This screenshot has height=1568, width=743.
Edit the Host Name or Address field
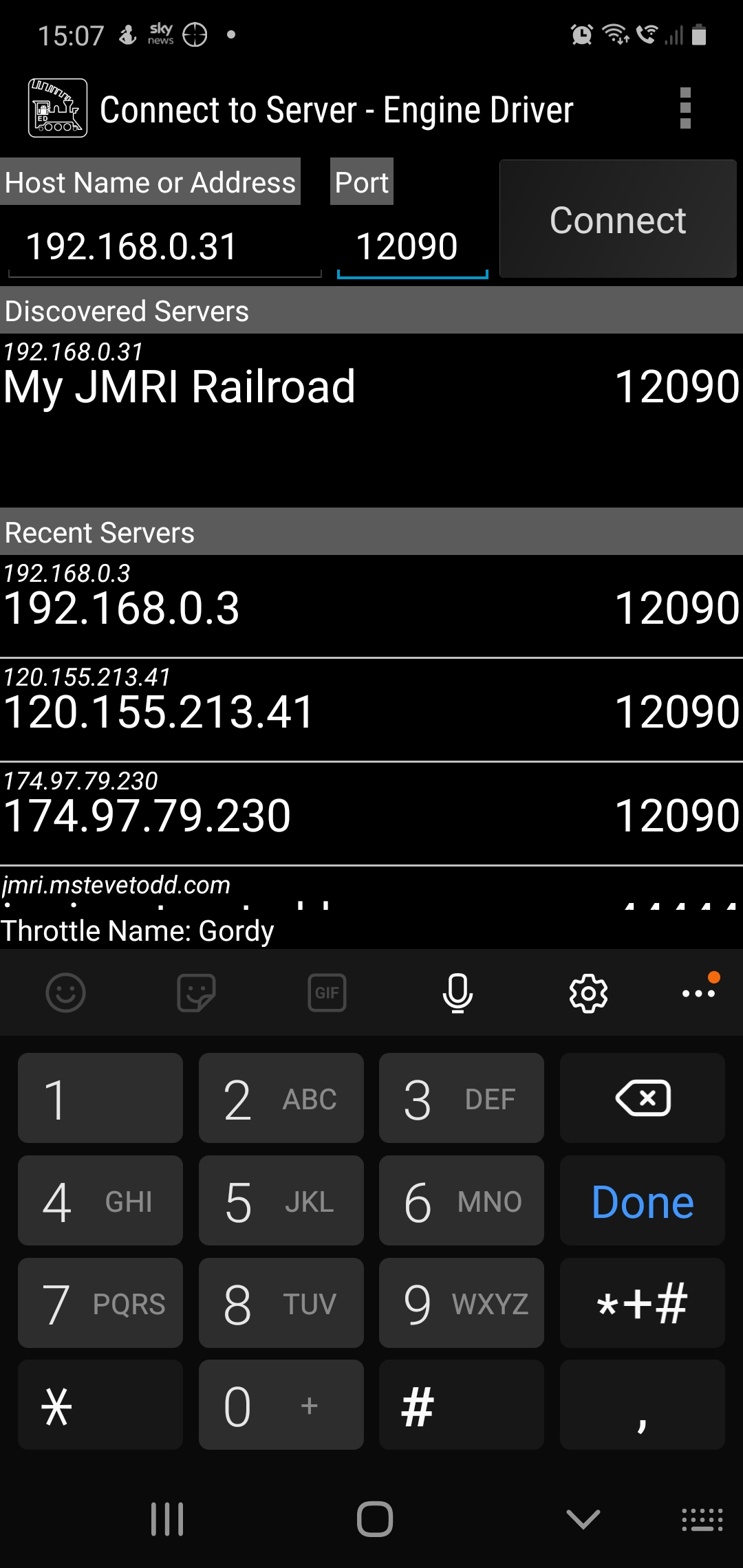pos(164,247)
